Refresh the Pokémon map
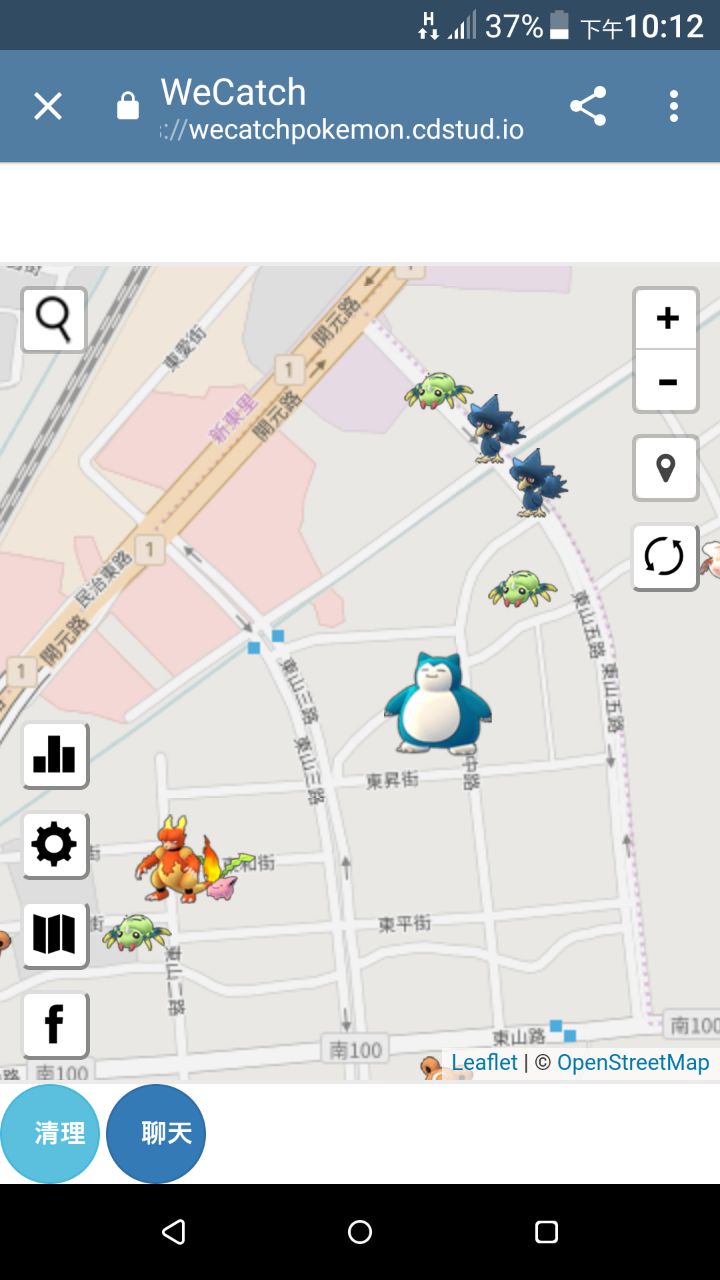This screenshot has height=1280, width=720. coord(664,557)
